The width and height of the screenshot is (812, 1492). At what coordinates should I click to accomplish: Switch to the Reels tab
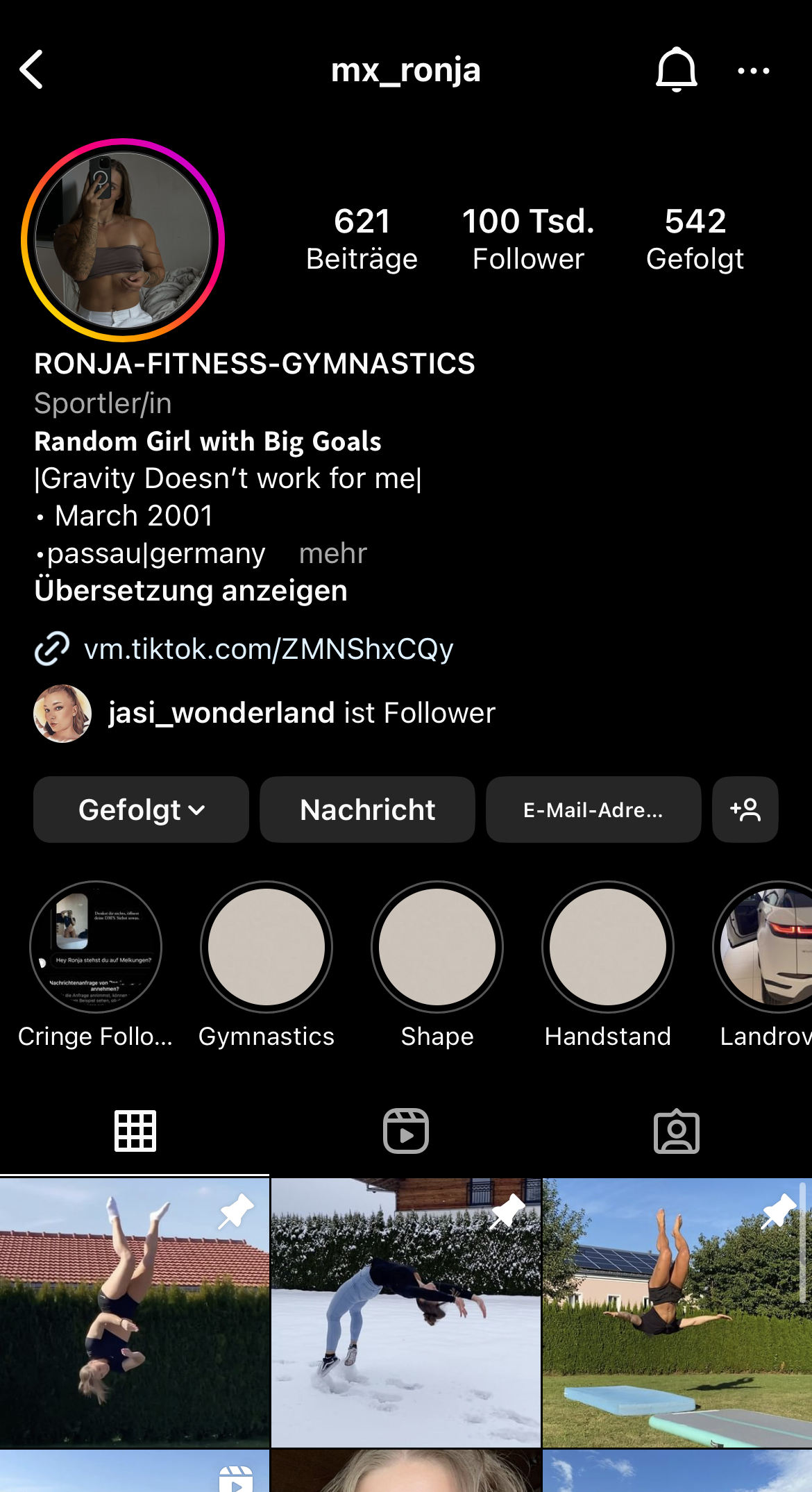coord(406,1131)
